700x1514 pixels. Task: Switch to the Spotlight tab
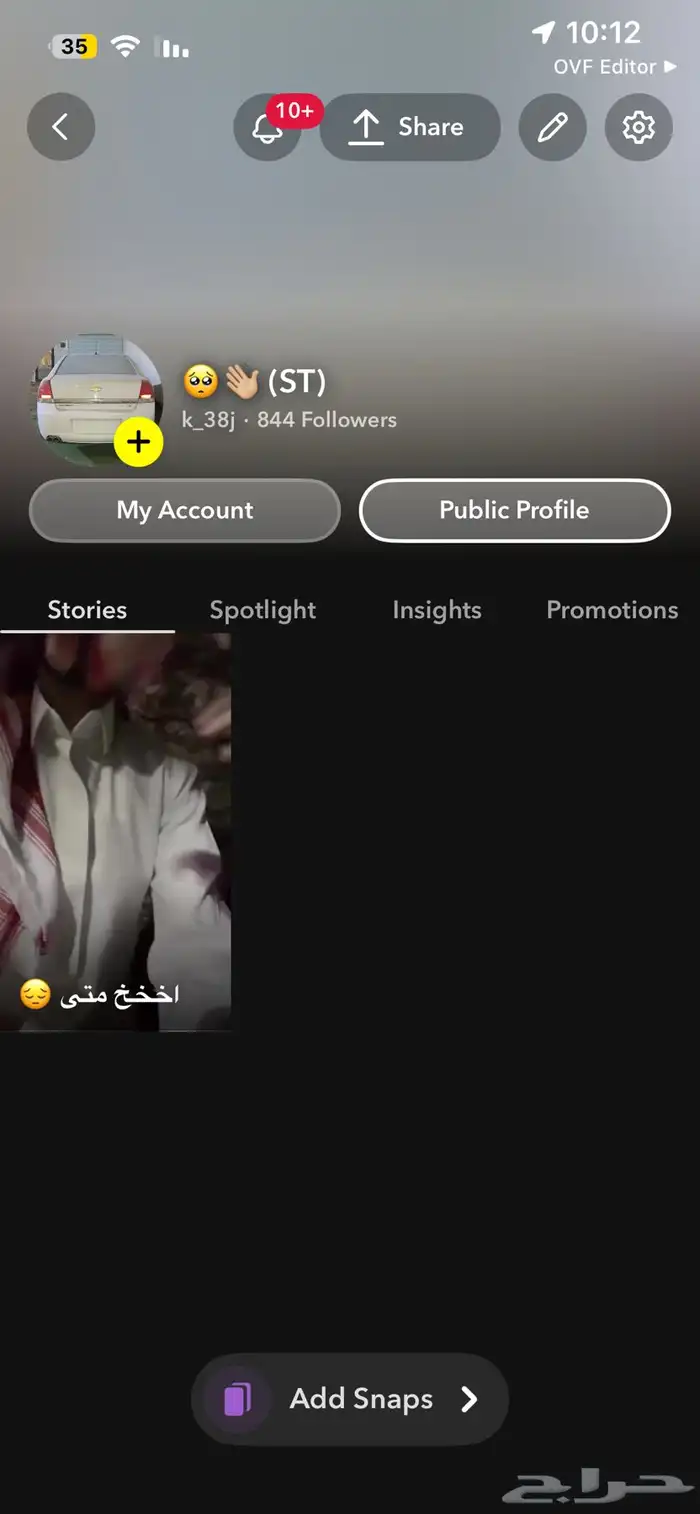point(262,610)
